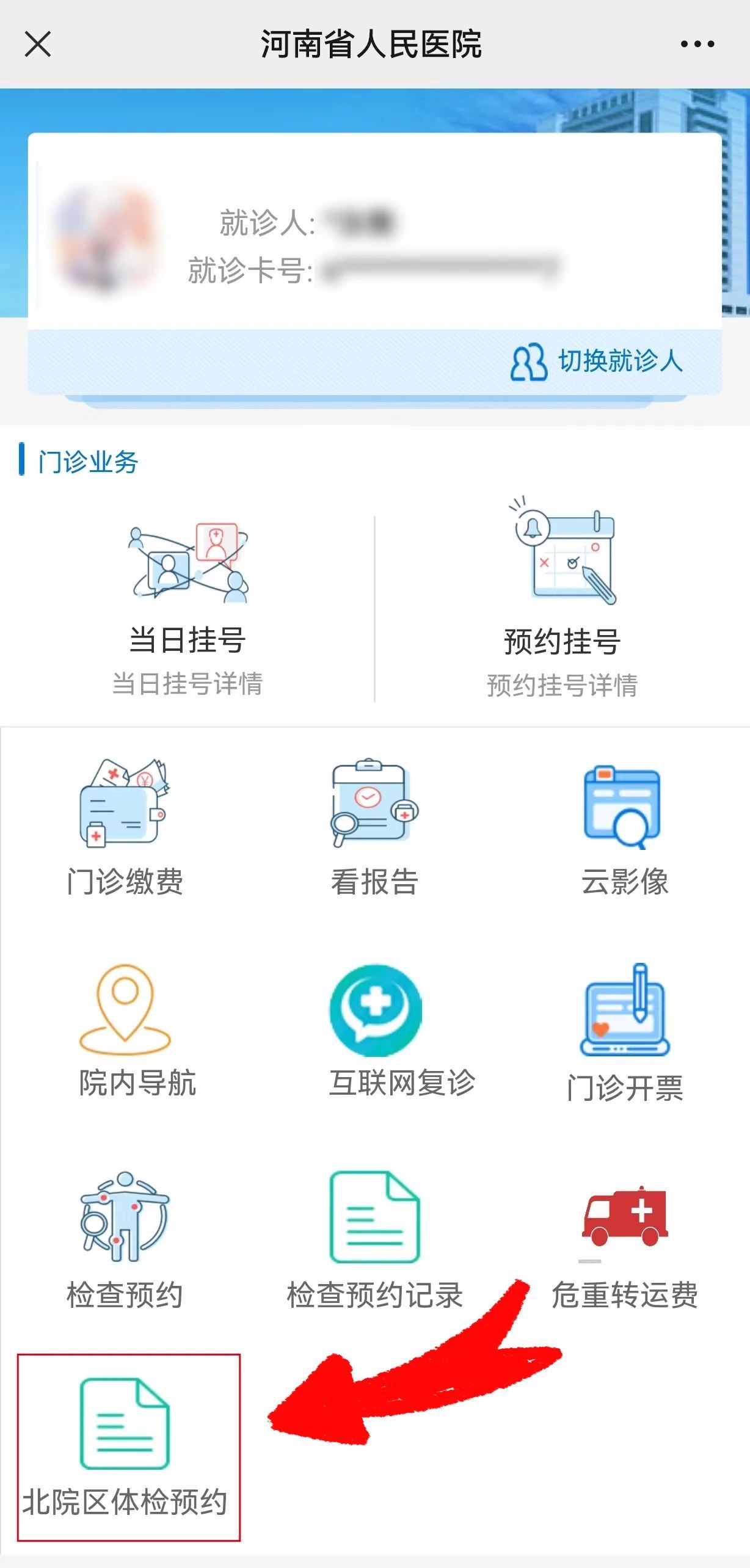View 当日挂号详情 details
This screenshot has height=1568, width=750.
[188, 684]
